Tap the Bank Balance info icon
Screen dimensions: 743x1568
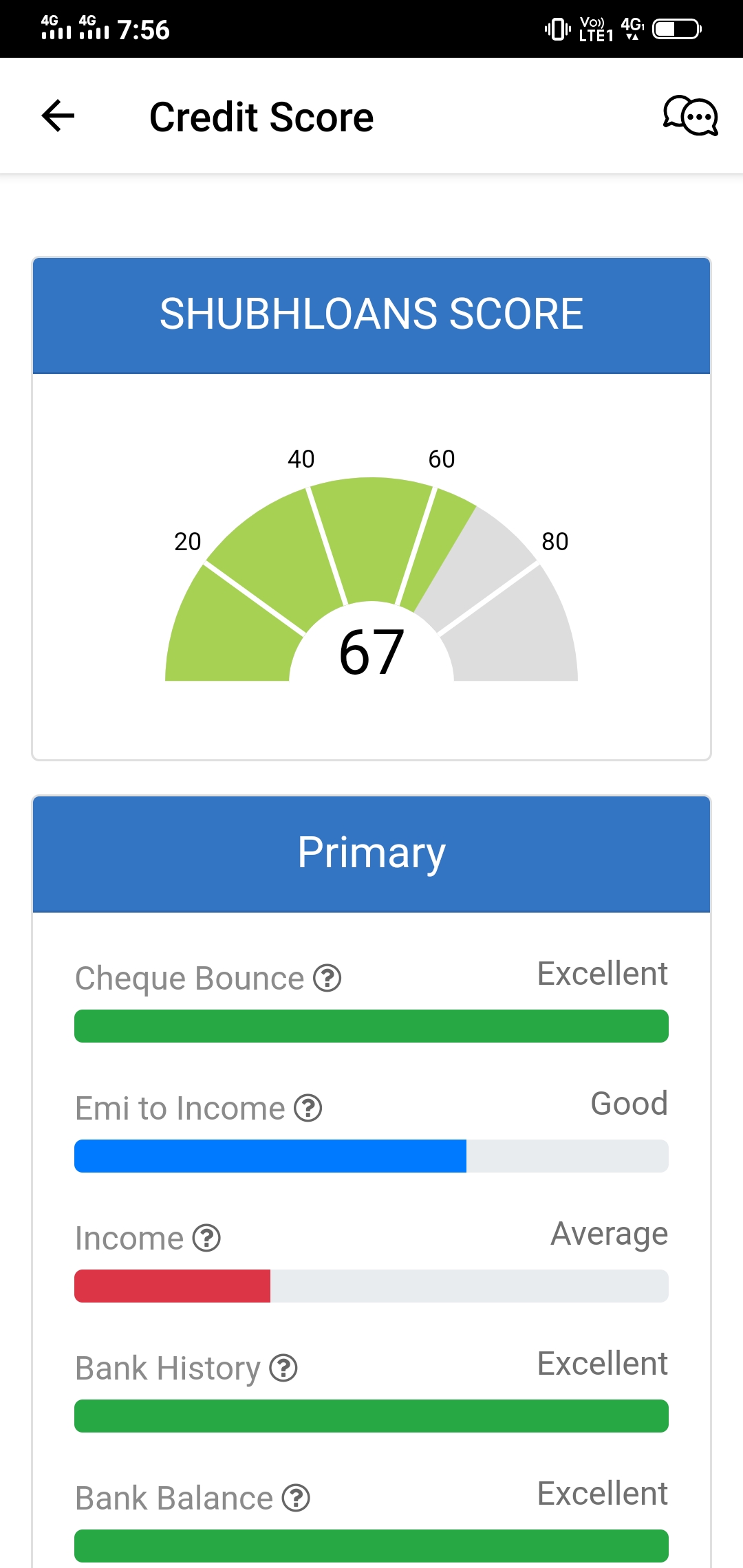tap(296, 1498)
